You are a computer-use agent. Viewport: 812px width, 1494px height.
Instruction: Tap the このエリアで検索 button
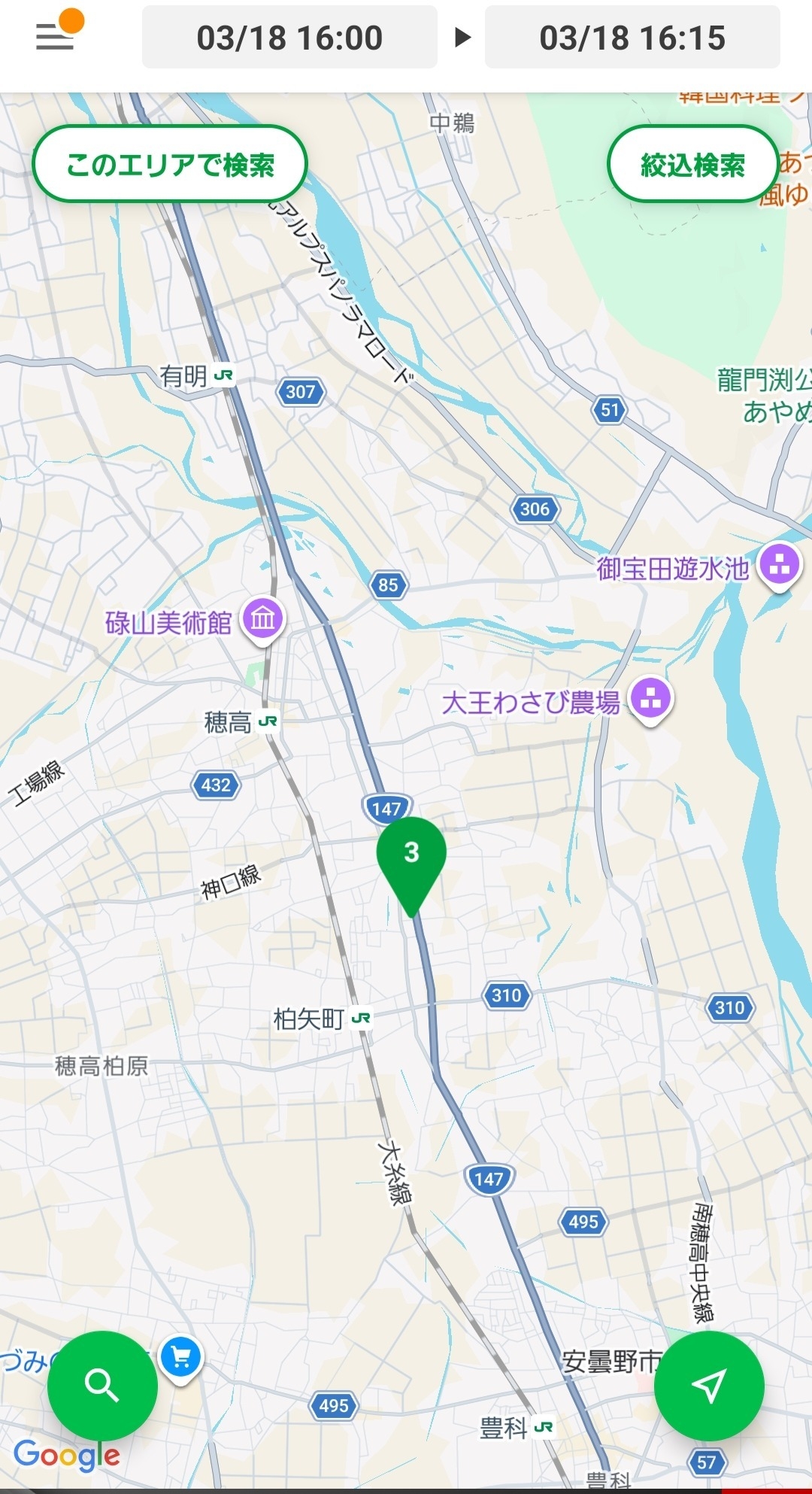[170, 164]
